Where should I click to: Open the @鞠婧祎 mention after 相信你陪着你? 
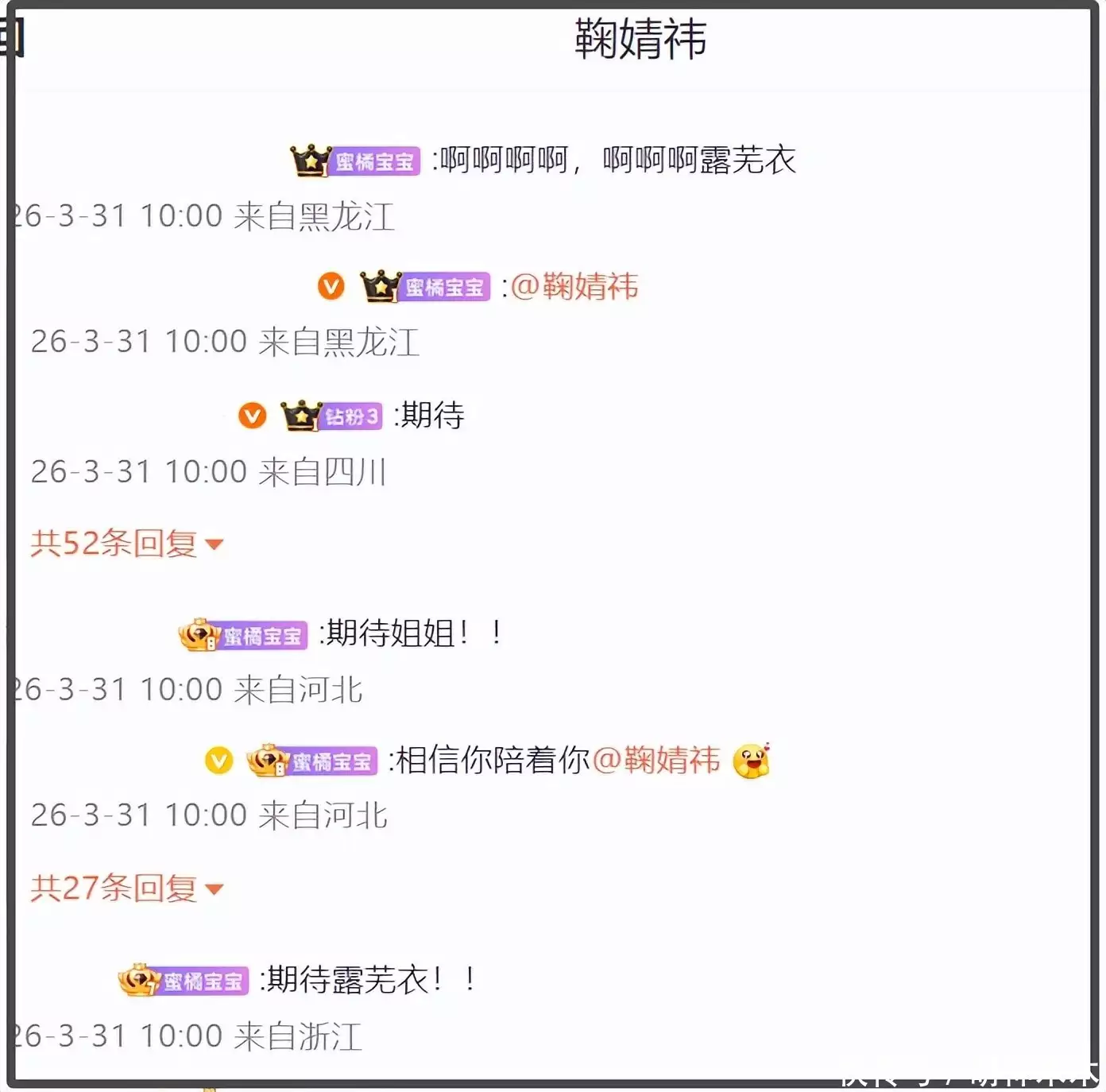[x=656, y=760]
